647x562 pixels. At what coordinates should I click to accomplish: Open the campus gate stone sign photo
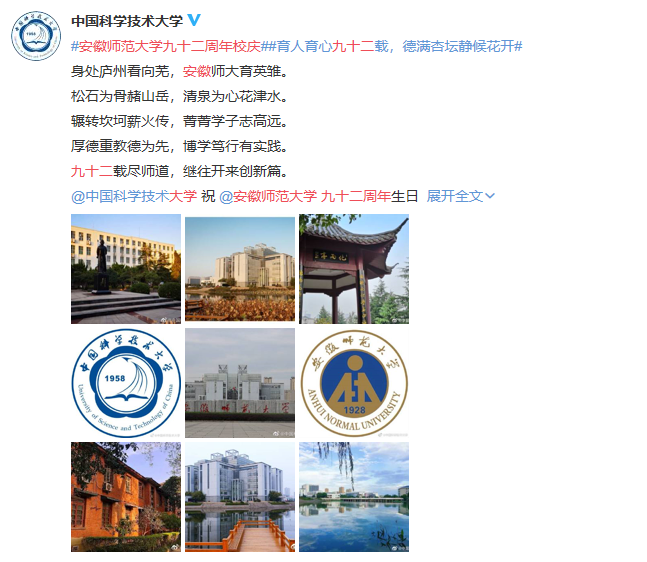[x=240, y=382]
